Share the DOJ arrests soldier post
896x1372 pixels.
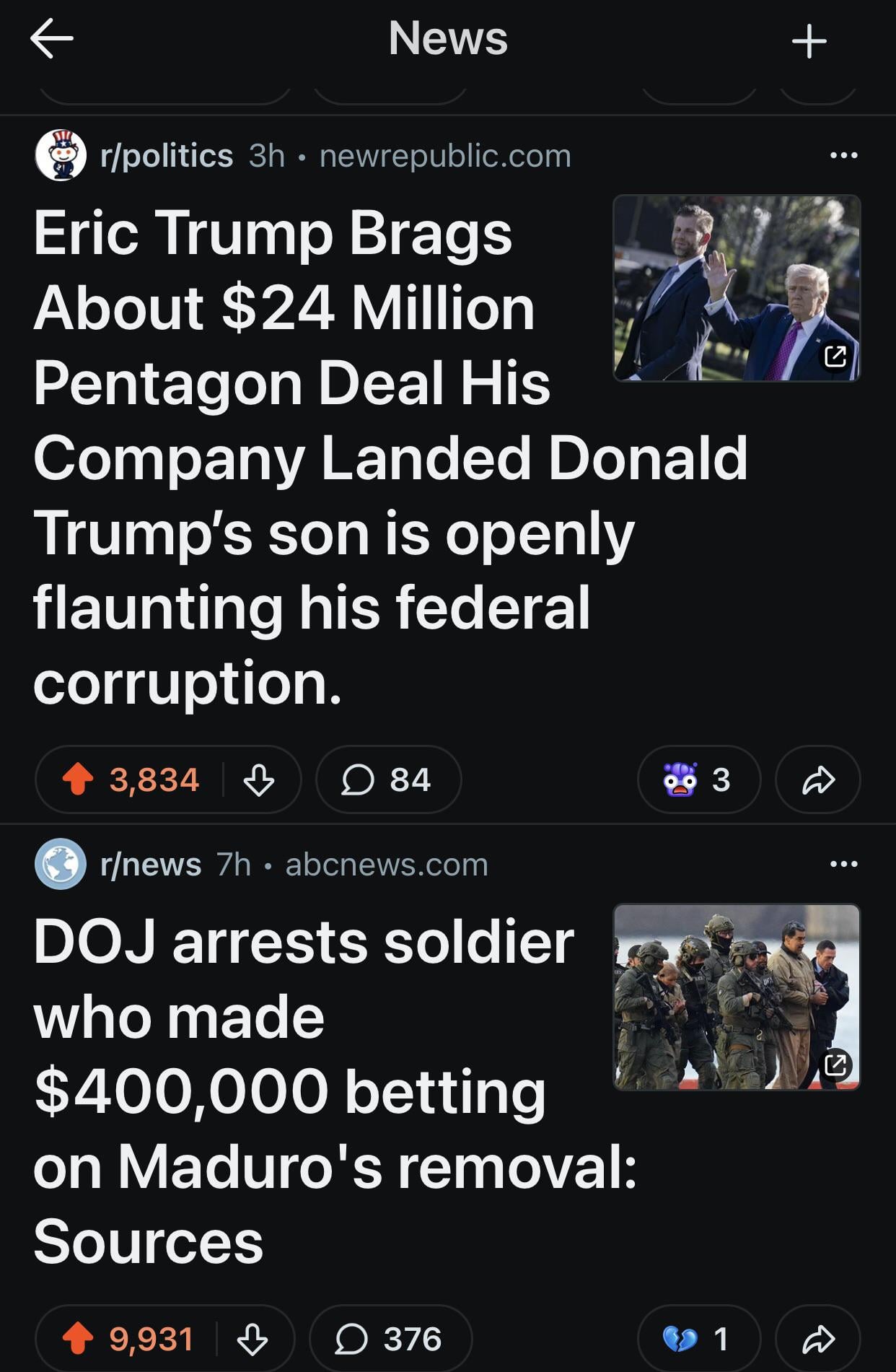(x=817, y=1340)
